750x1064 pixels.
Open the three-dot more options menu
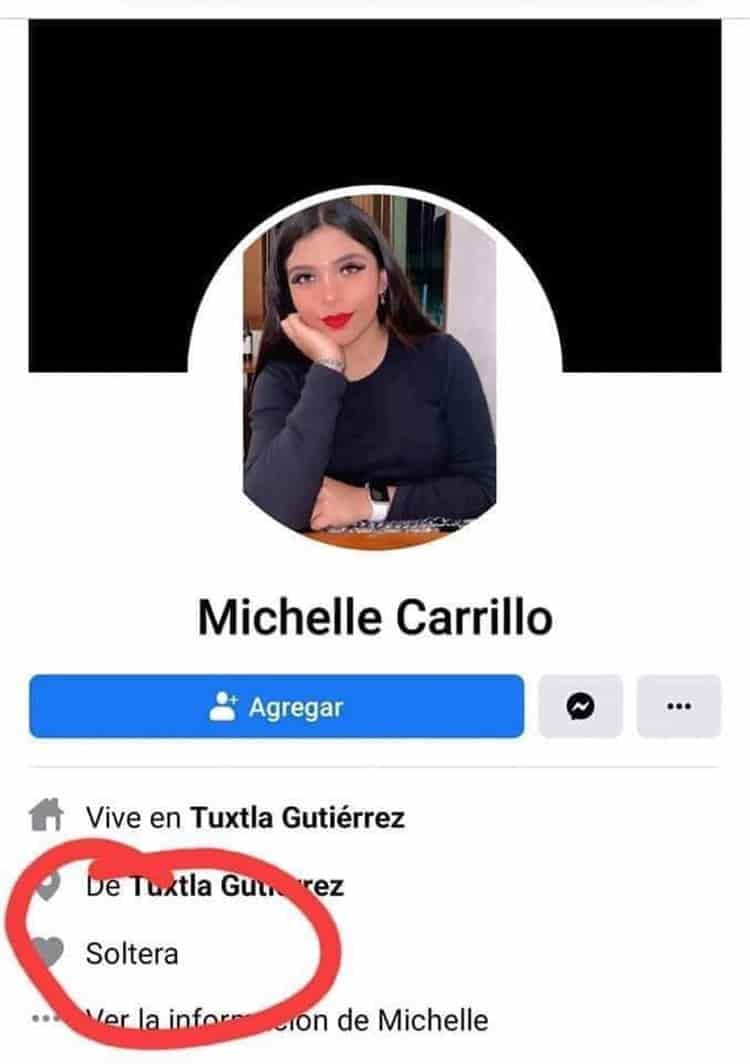click(678, 707)
